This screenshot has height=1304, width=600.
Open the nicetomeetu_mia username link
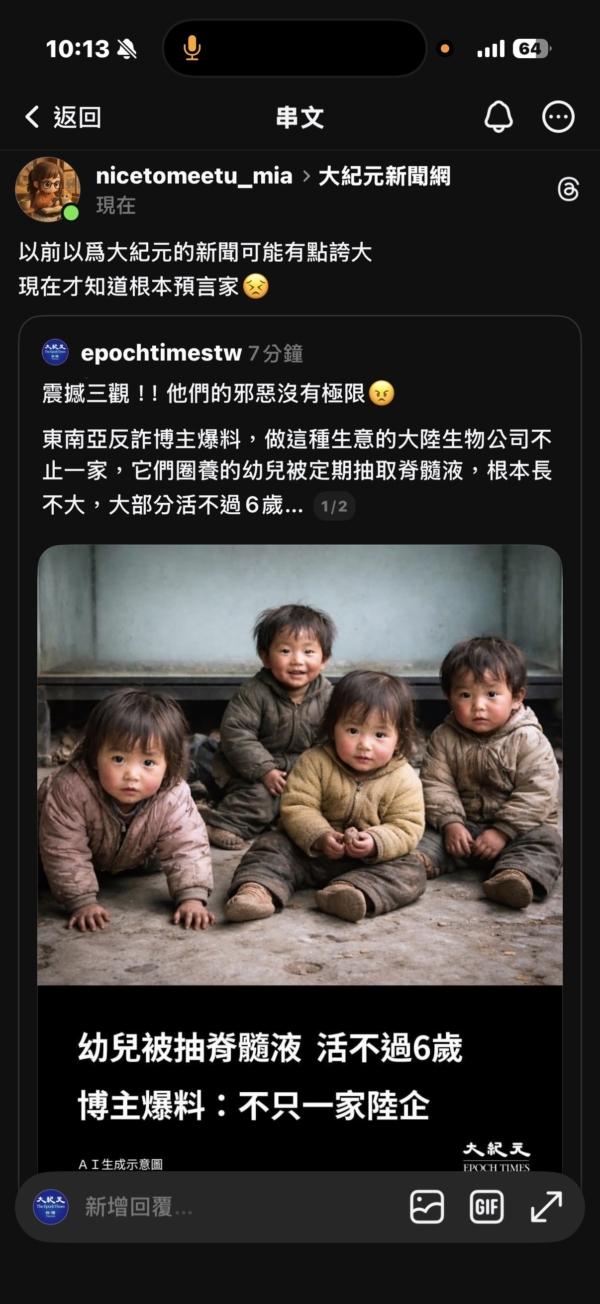pyautogui.click(x=194, y=176)
